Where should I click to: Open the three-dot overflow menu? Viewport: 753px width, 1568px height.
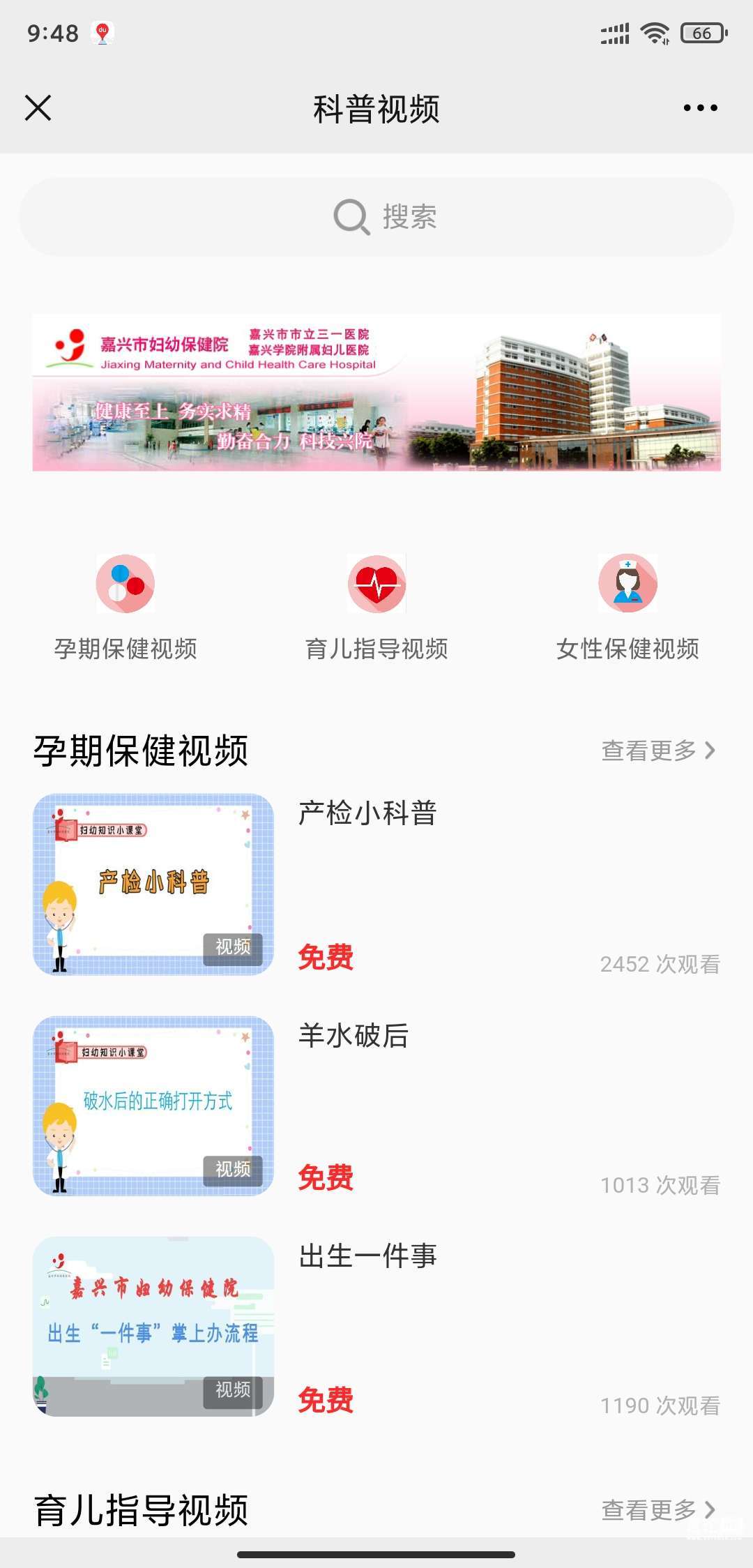[700, 108]
